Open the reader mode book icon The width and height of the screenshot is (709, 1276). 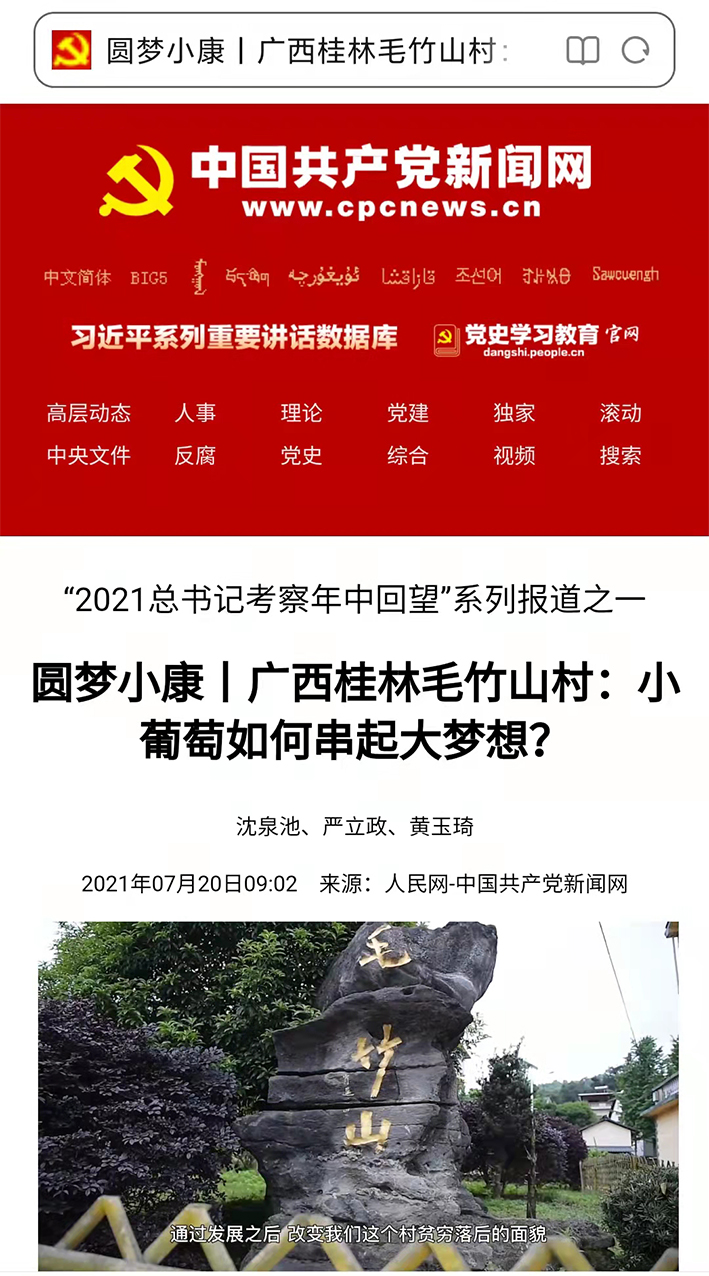click(x=582, y=51)
